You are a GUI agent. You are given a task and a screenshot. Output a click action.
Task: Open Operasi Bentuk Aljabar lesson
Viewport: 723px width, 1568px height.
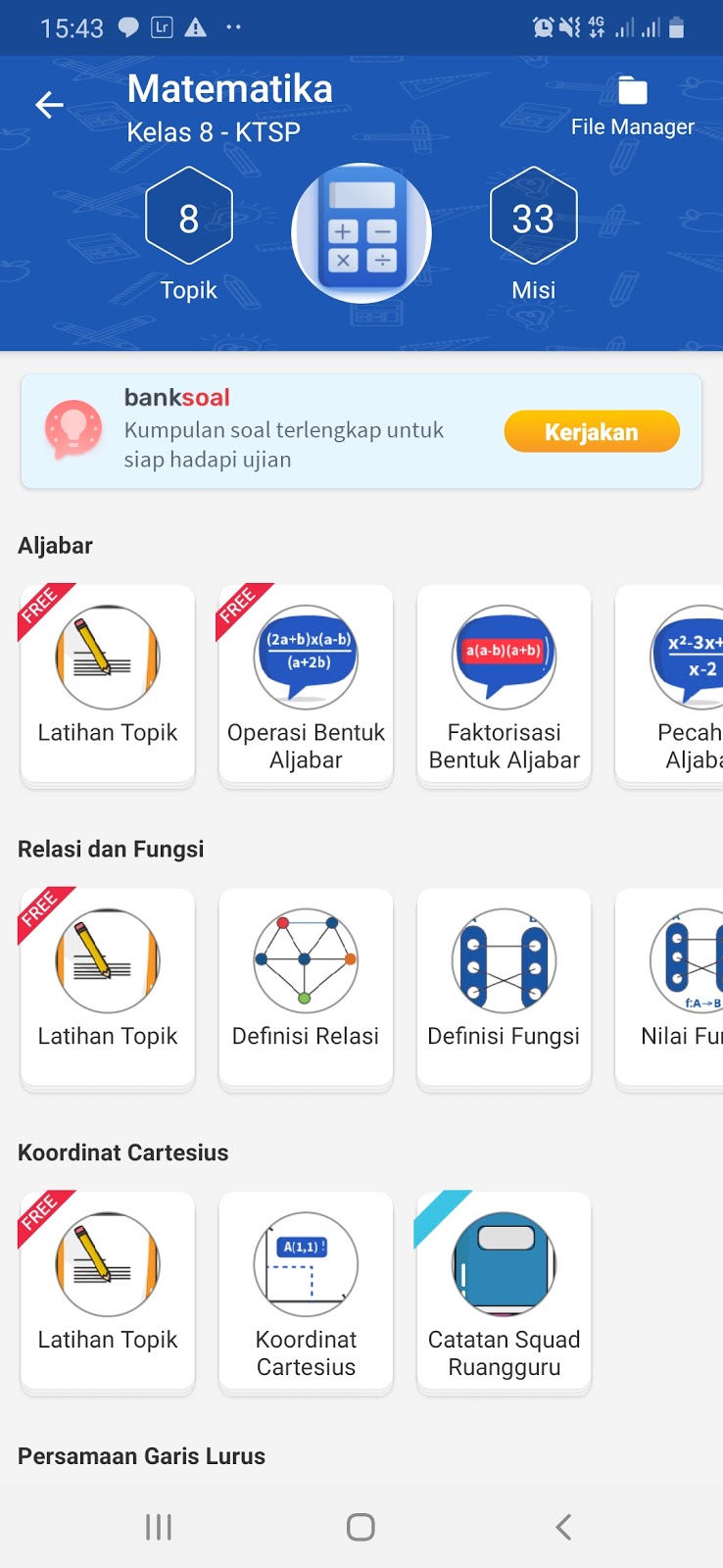pos(306,684)
